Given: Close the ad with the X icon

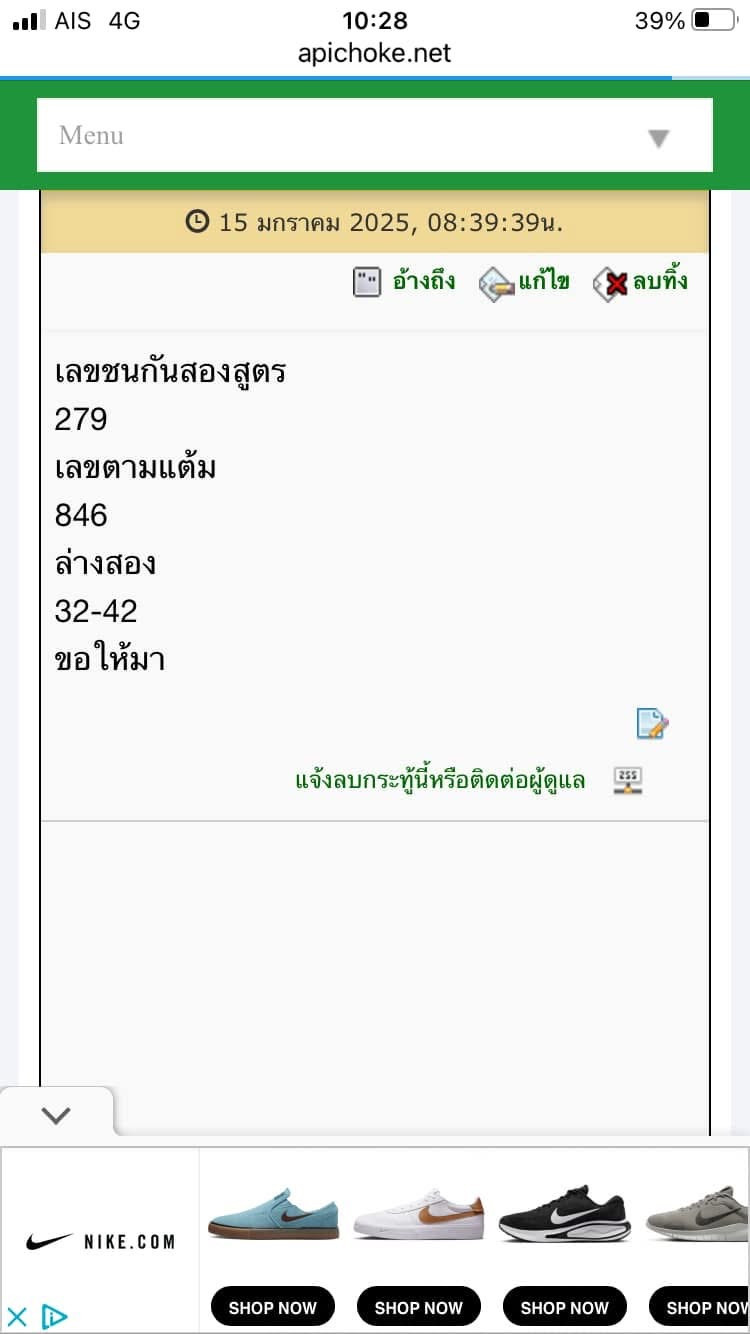Looking at the screenshot, I should pos(17,1316).
